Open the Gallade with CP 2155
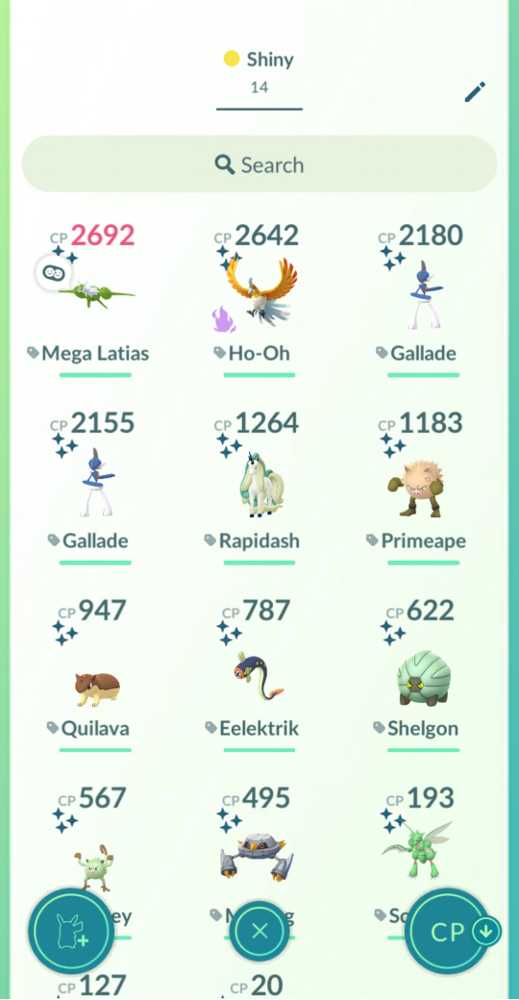 (x=95, y=487)
